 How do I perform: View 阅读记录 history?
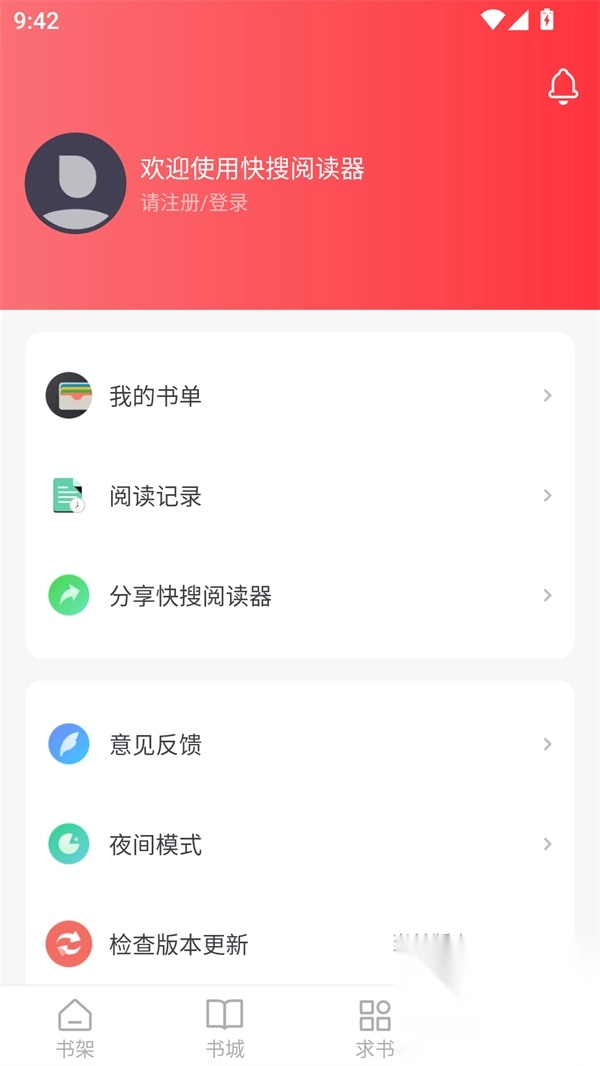[x=300, y=496]
